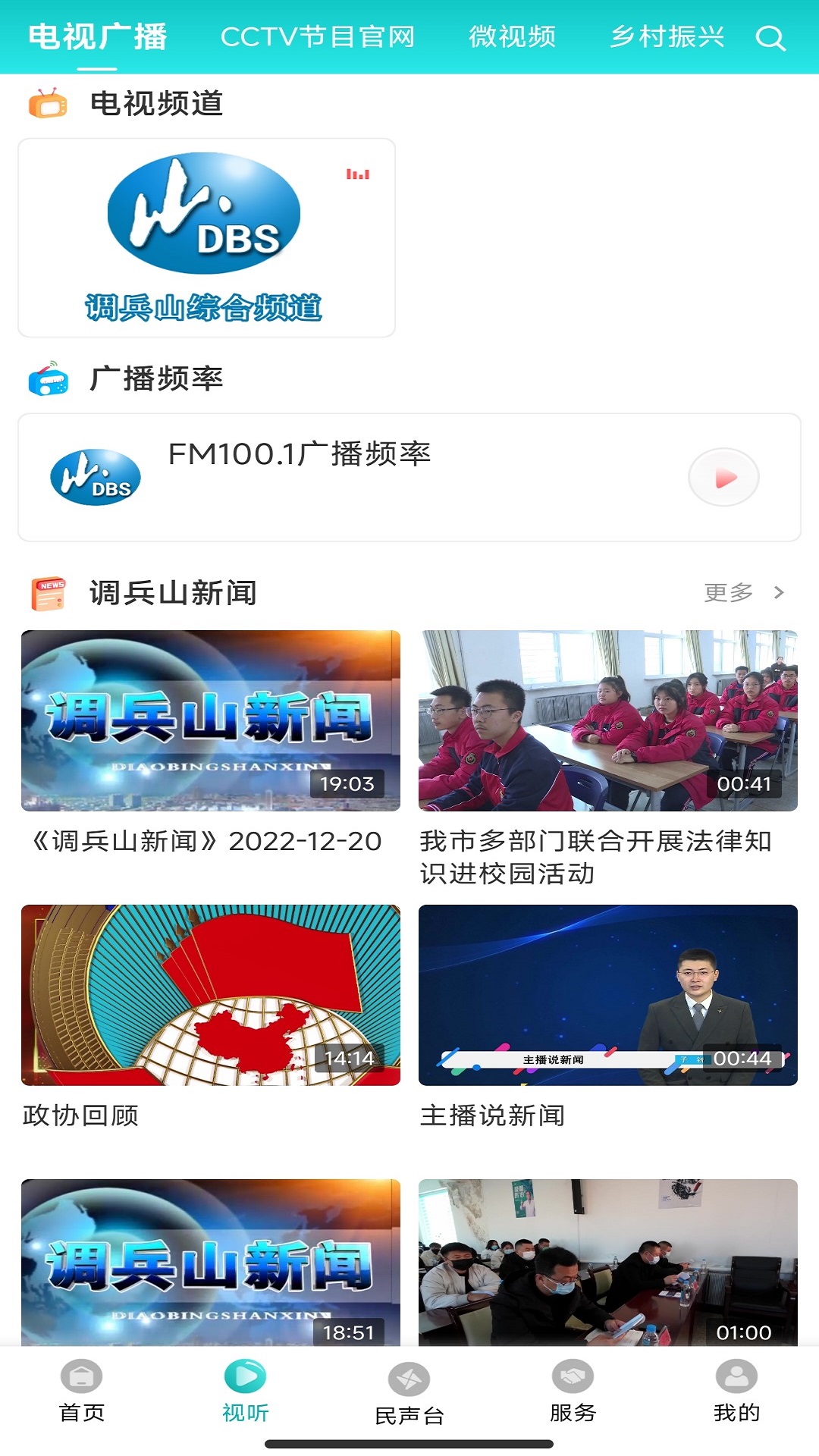This screenshot has height=1456, width=819.
Task: Play FM100.1广播频率 radio
Action: (x=723, y=478)
